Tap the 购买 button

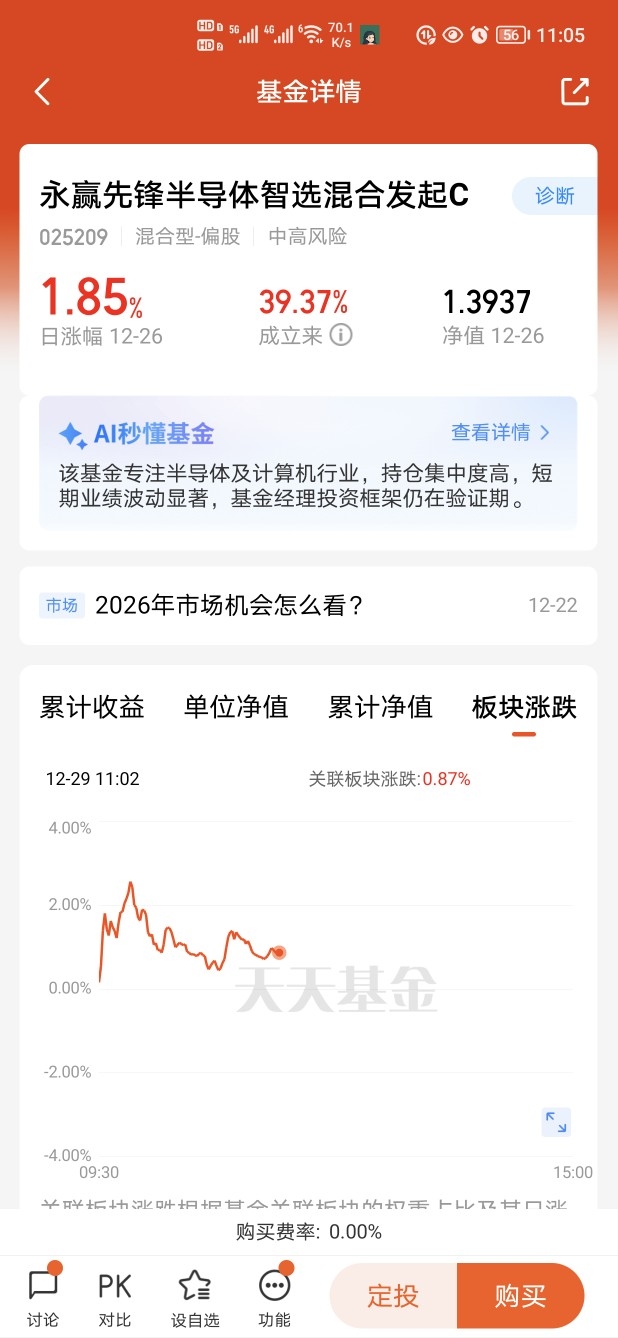(x=520, y=1297)
